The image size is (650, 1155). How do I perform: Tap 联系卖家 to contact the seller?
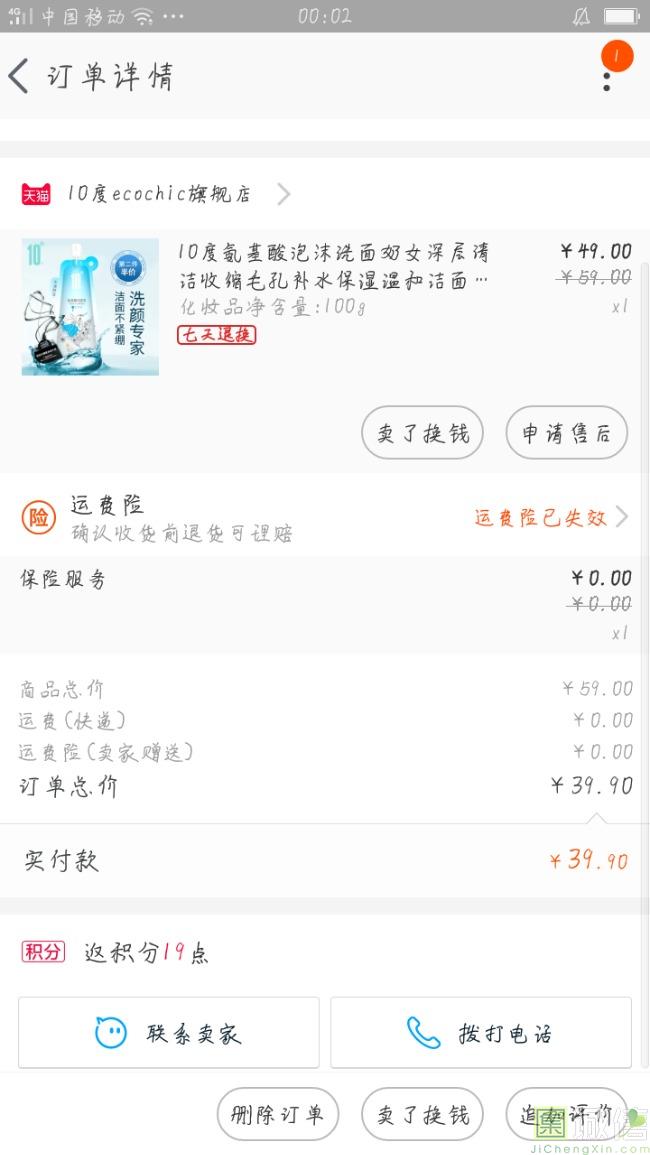[x=169, y=1033]
